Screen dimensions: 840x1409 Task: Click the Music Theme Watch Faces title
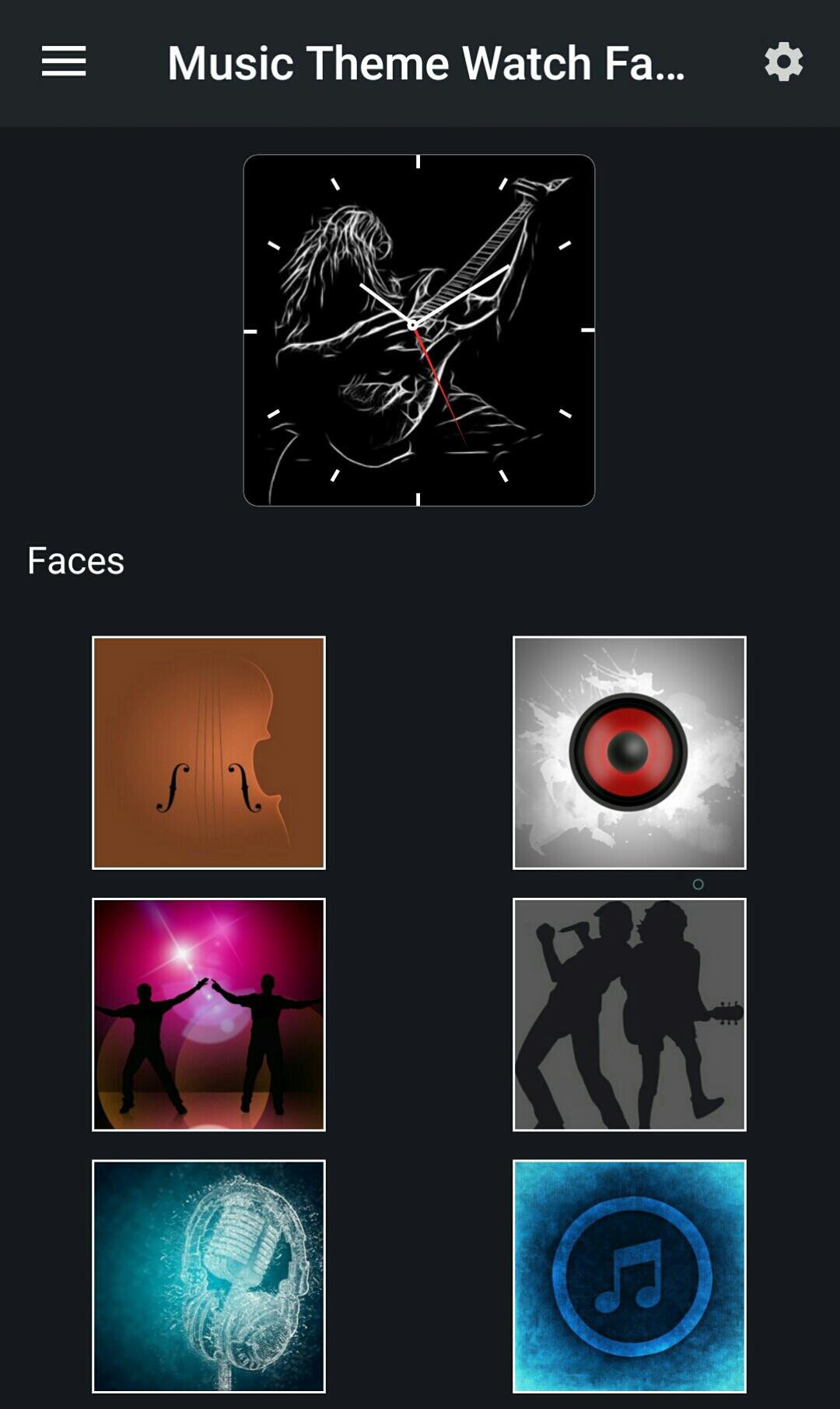click(426, 64)
